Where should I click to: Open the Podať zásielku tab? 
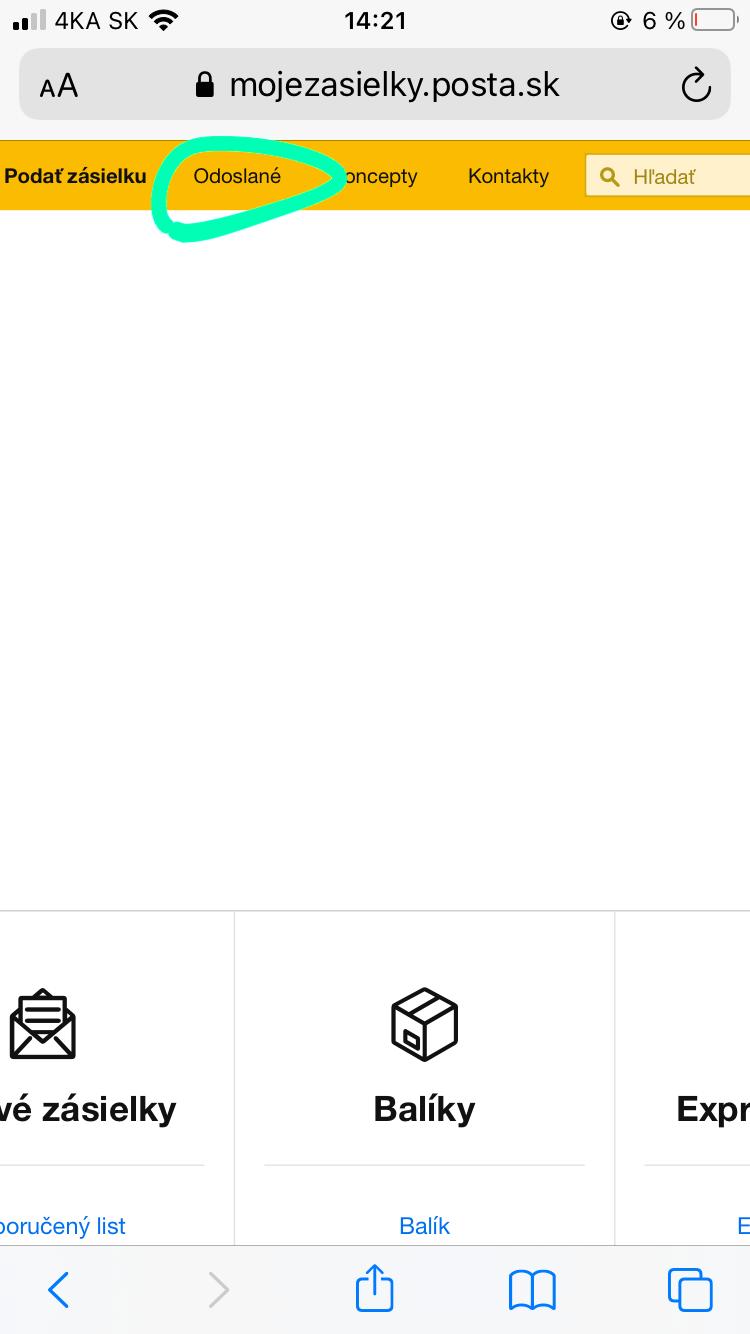(x=75, y=177)
